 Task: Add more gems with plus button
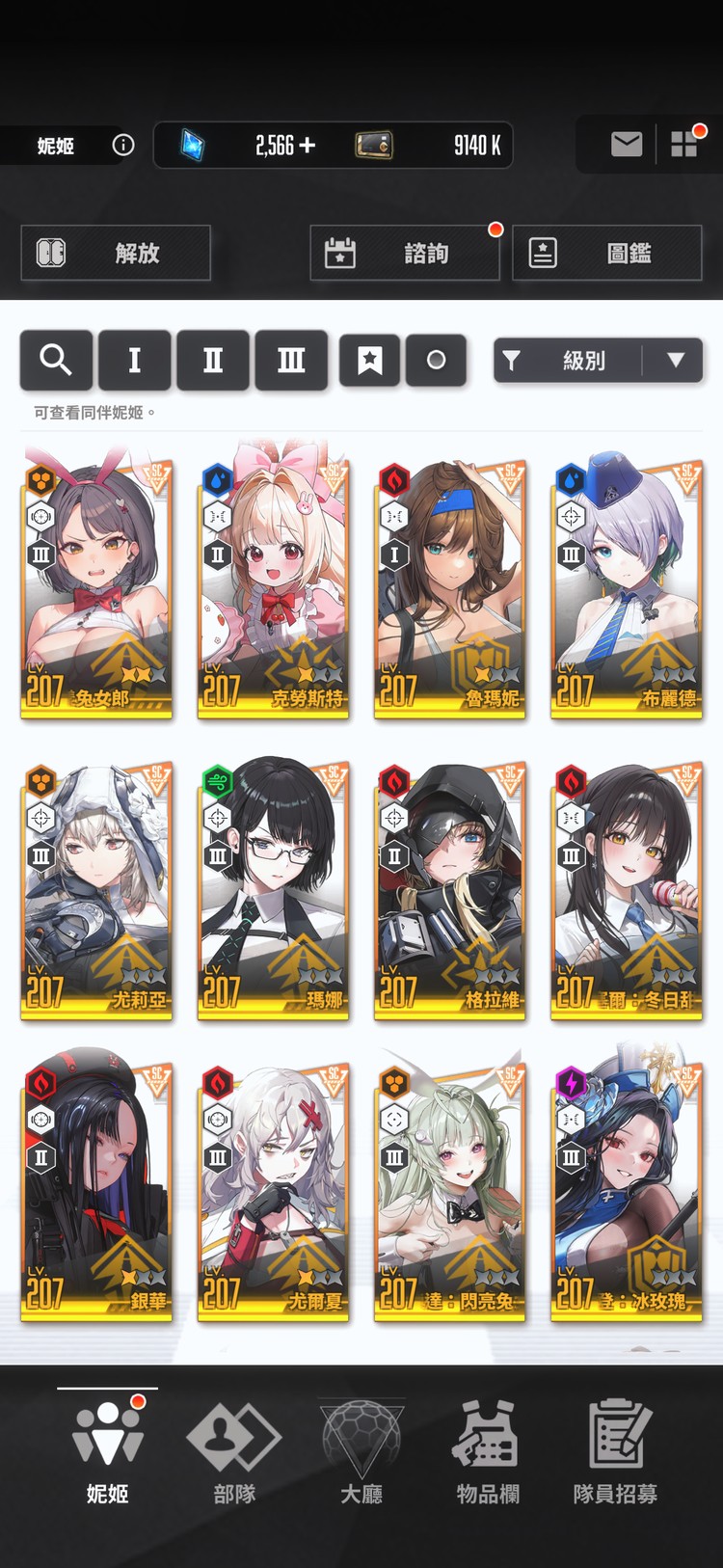308,146
